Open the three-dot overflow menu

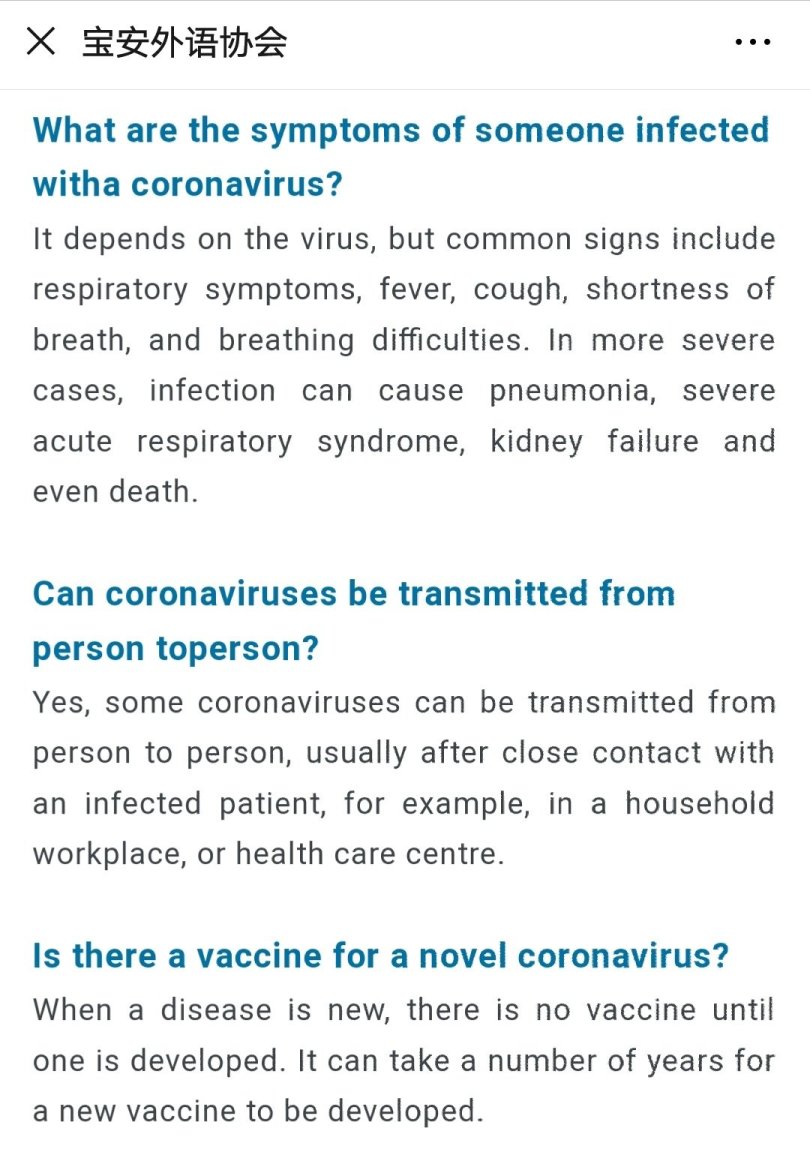click(752, 42)
